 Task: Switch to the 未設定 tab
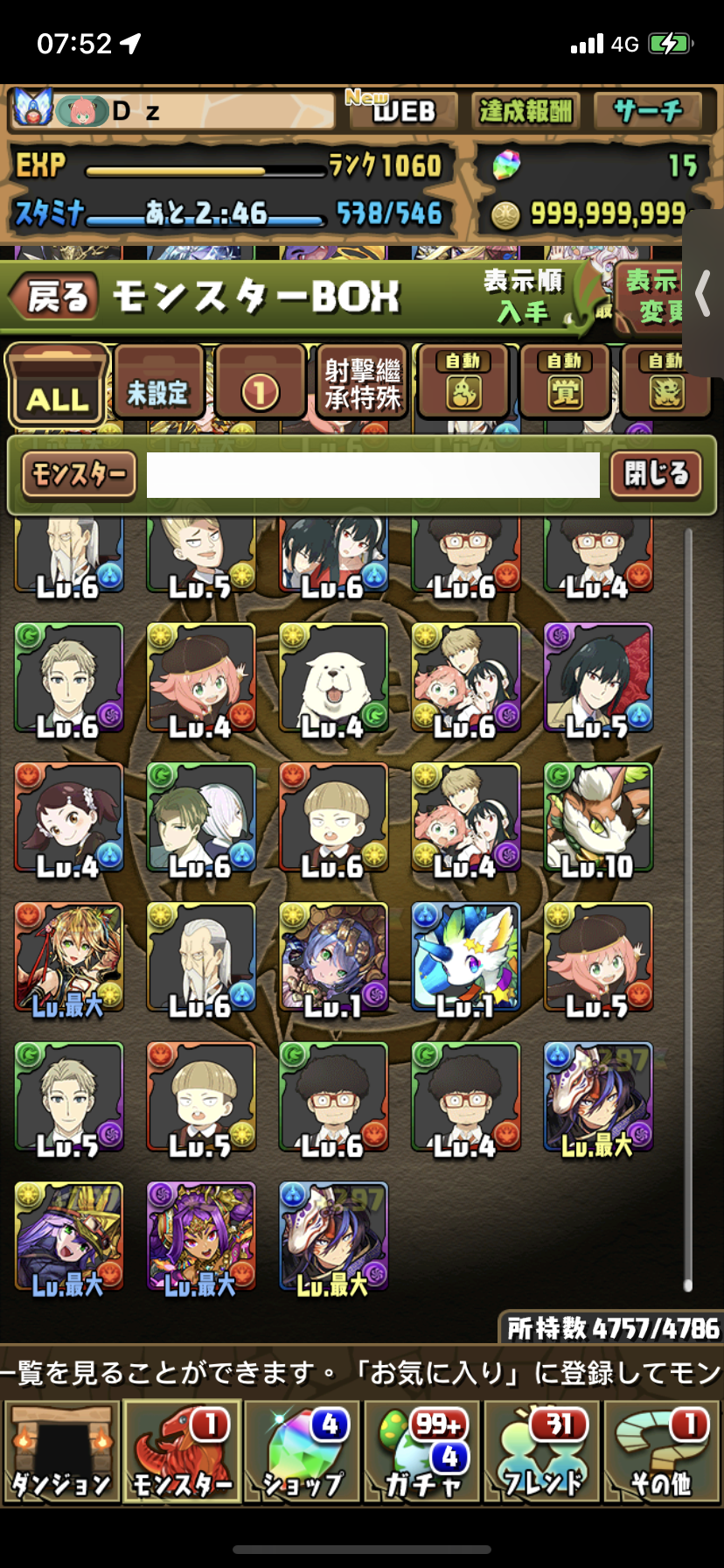(158, 385)
